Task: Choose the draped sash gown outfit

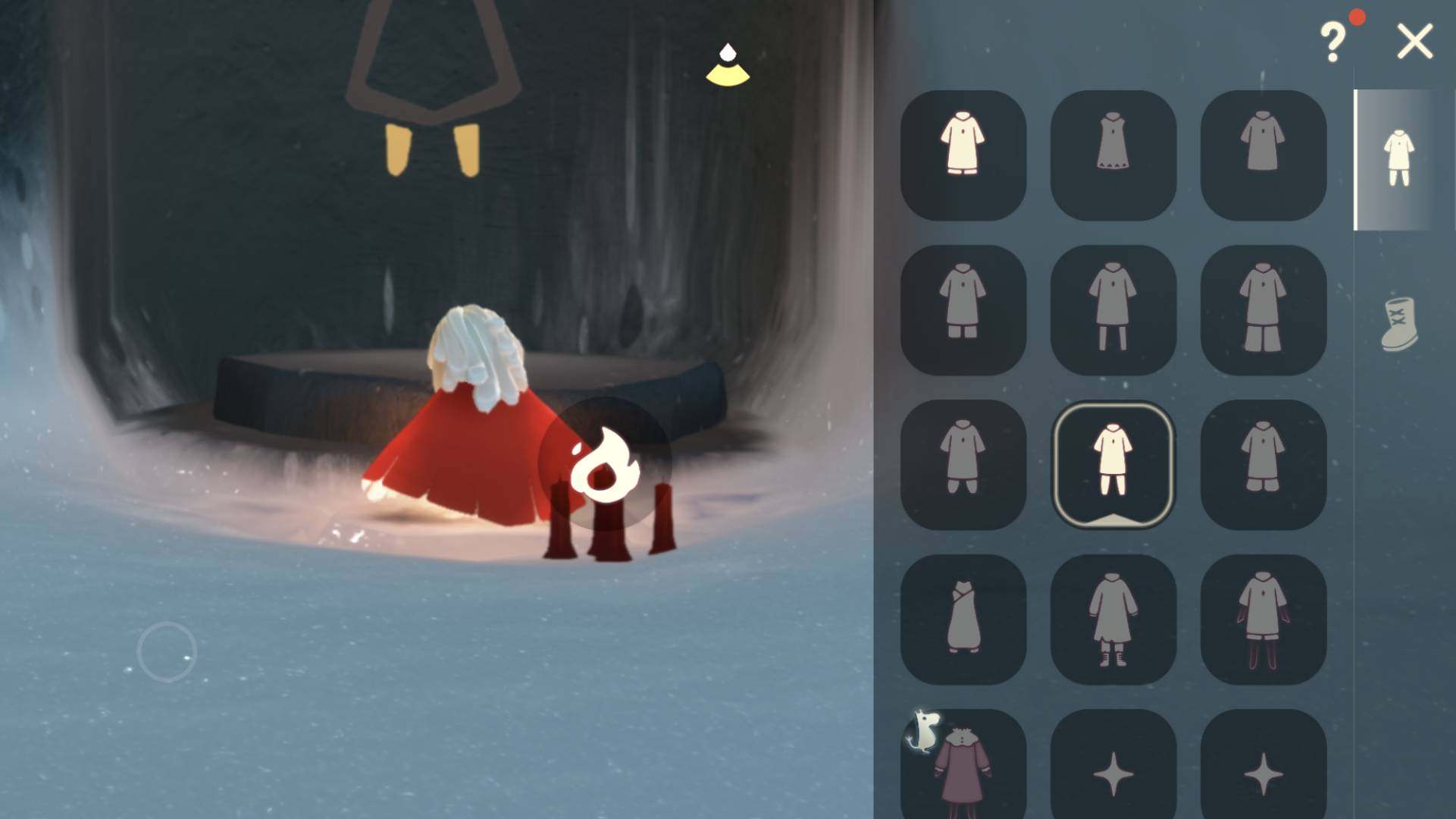Action: pyautogui.click(x=963, y=620)
